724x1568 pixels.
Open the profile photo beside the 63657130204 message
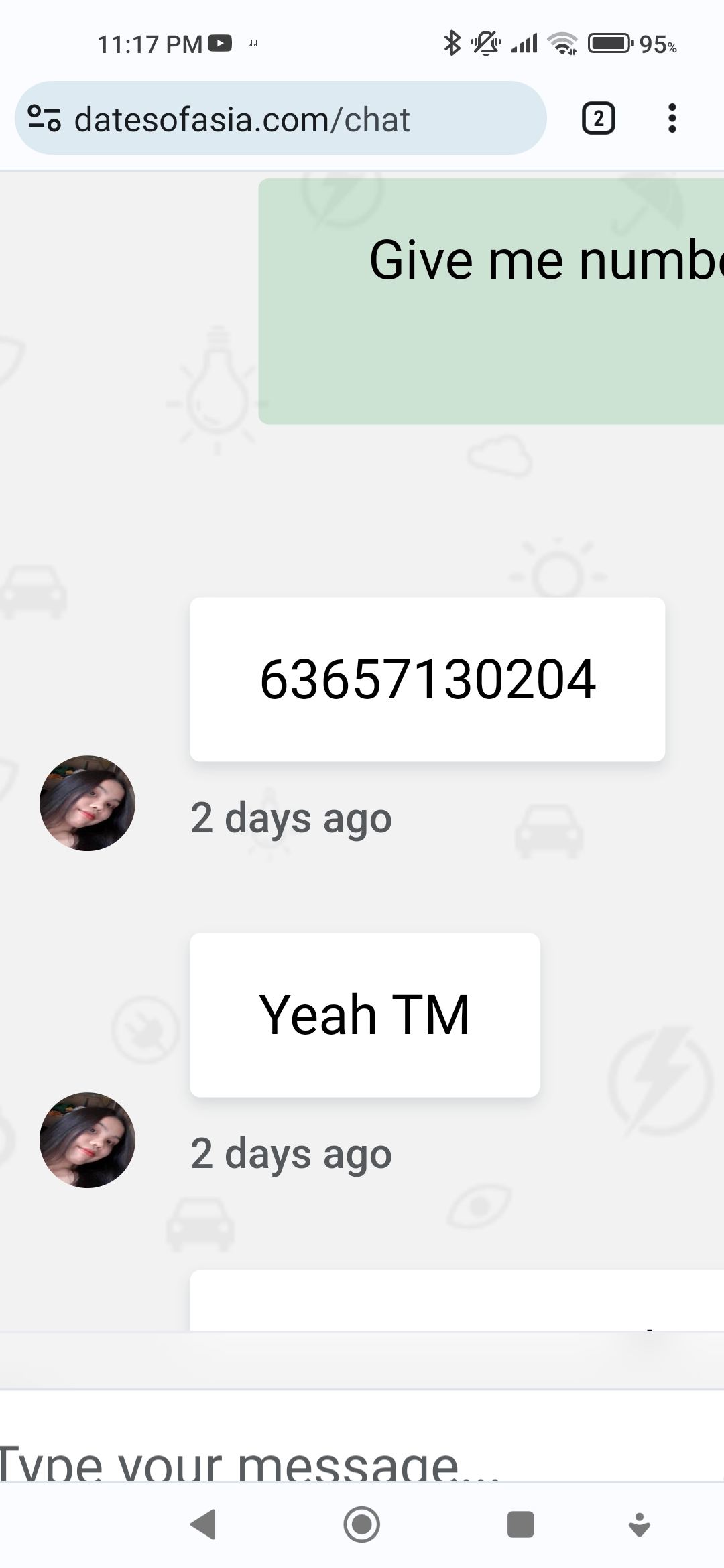click(x=87, y=803)
